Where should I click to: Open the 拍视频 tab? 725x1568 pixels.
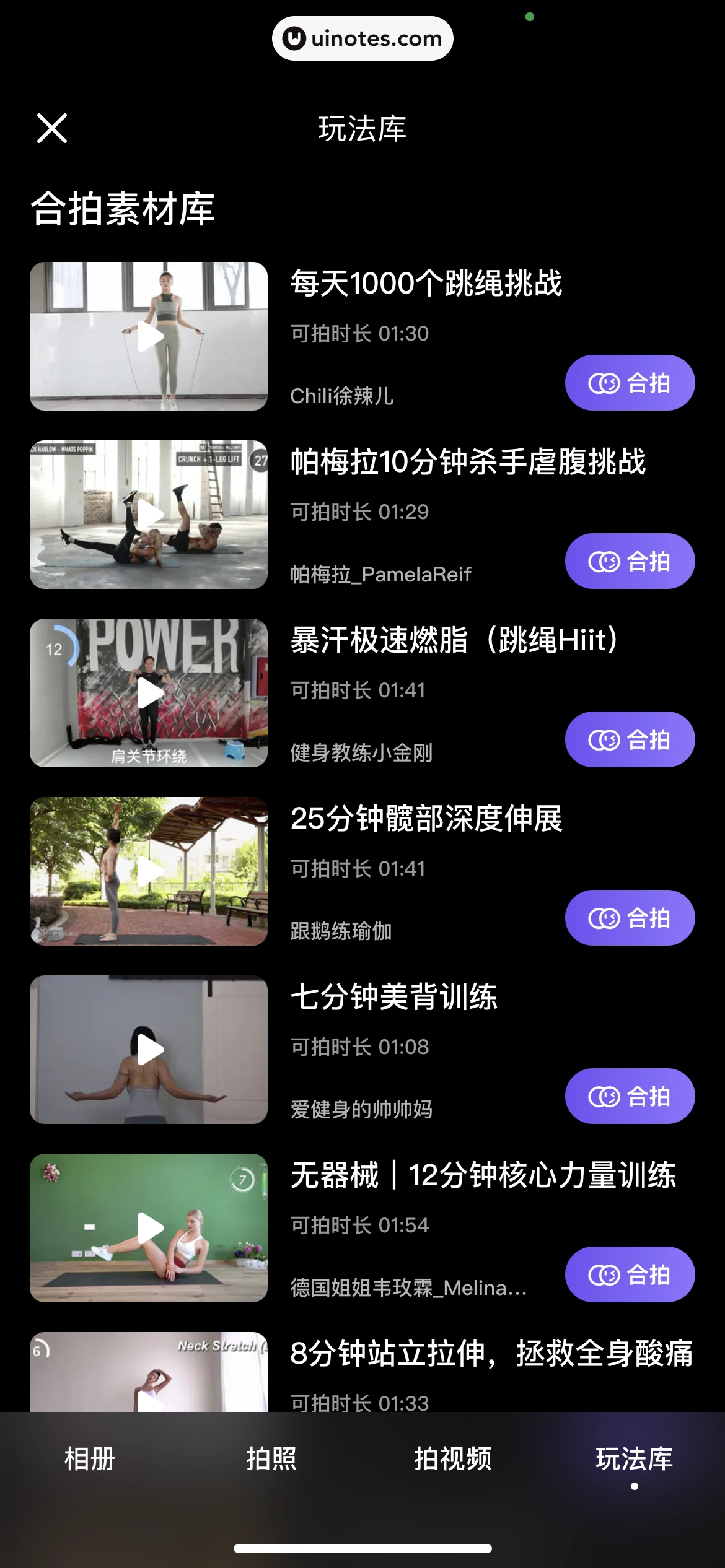pos(453,1459)
